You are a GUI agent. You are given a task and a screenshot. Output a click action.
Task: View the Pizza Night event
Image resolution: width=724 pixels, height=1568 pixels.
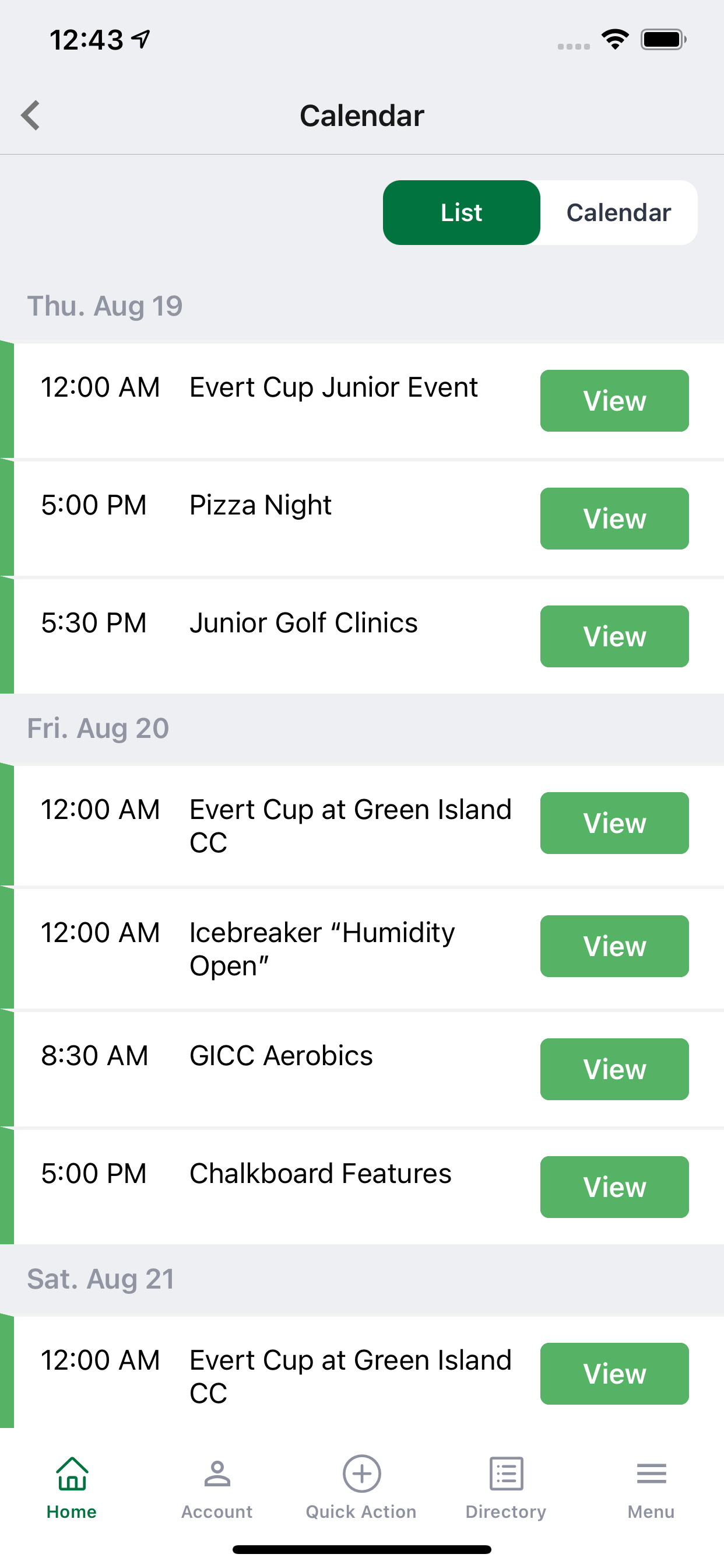click(614, 519)
